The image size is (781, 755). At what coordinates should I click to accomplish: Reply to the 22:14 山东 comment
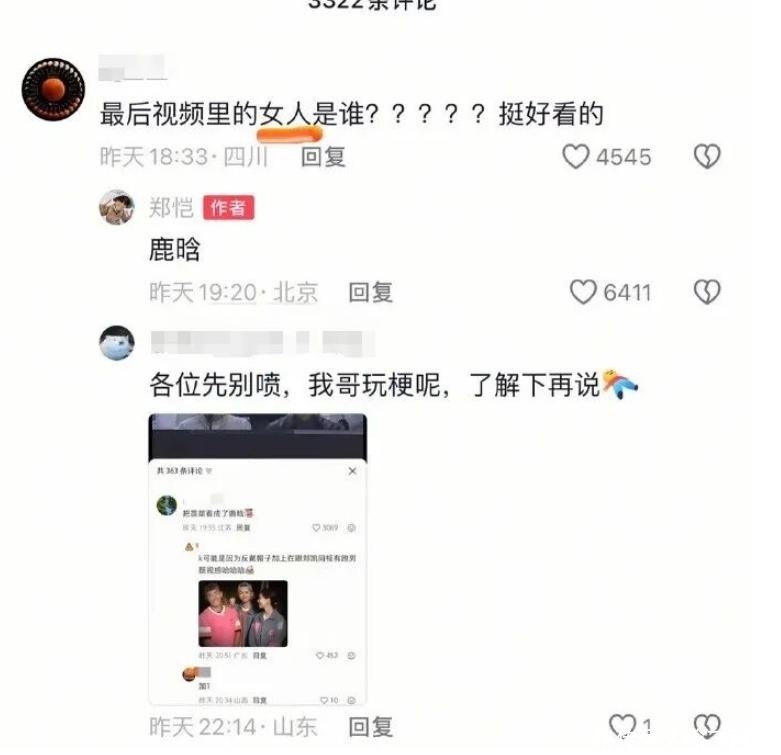370,727
